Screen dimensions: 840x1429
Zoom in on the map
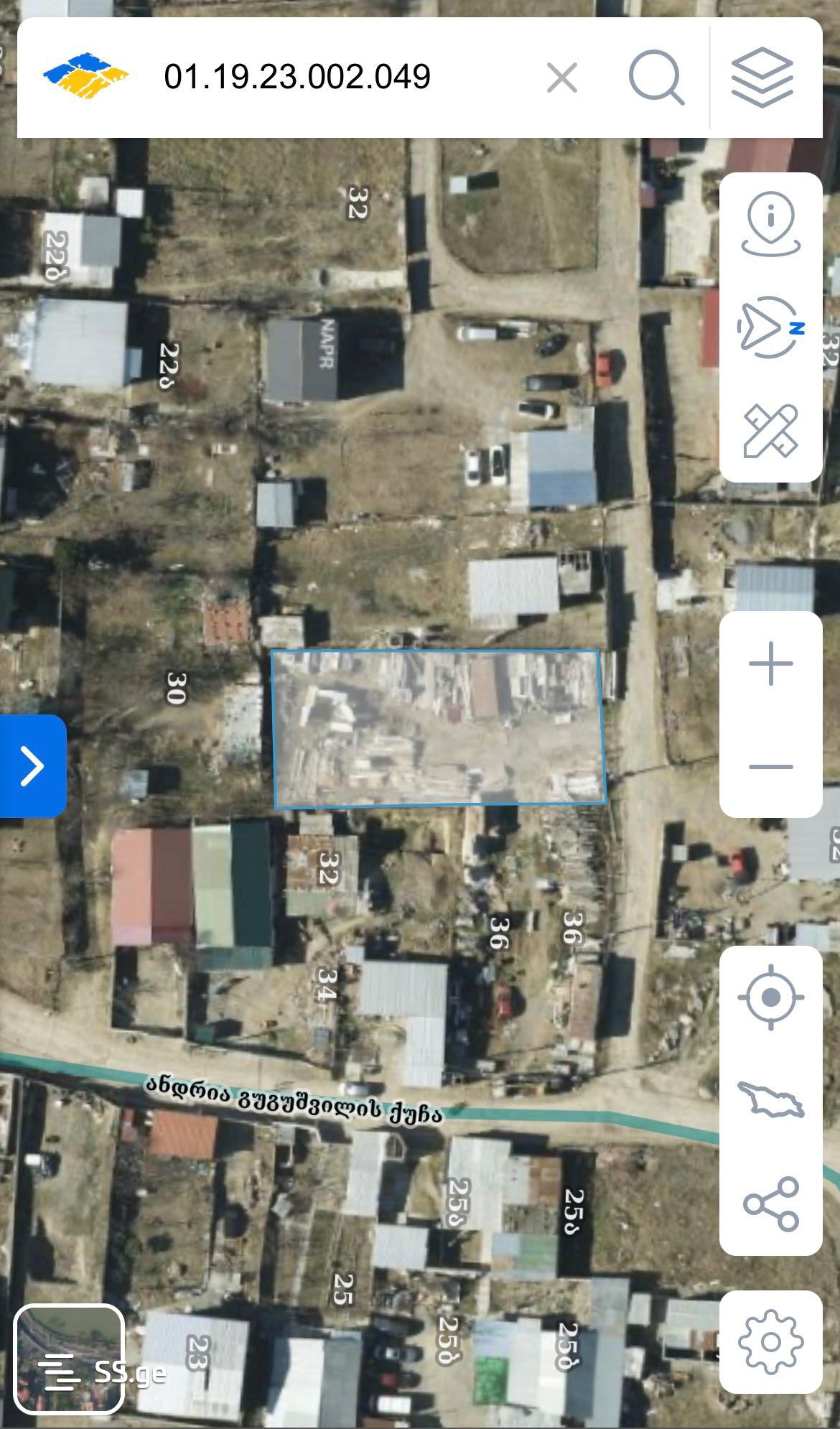click(x=770, y=664)
